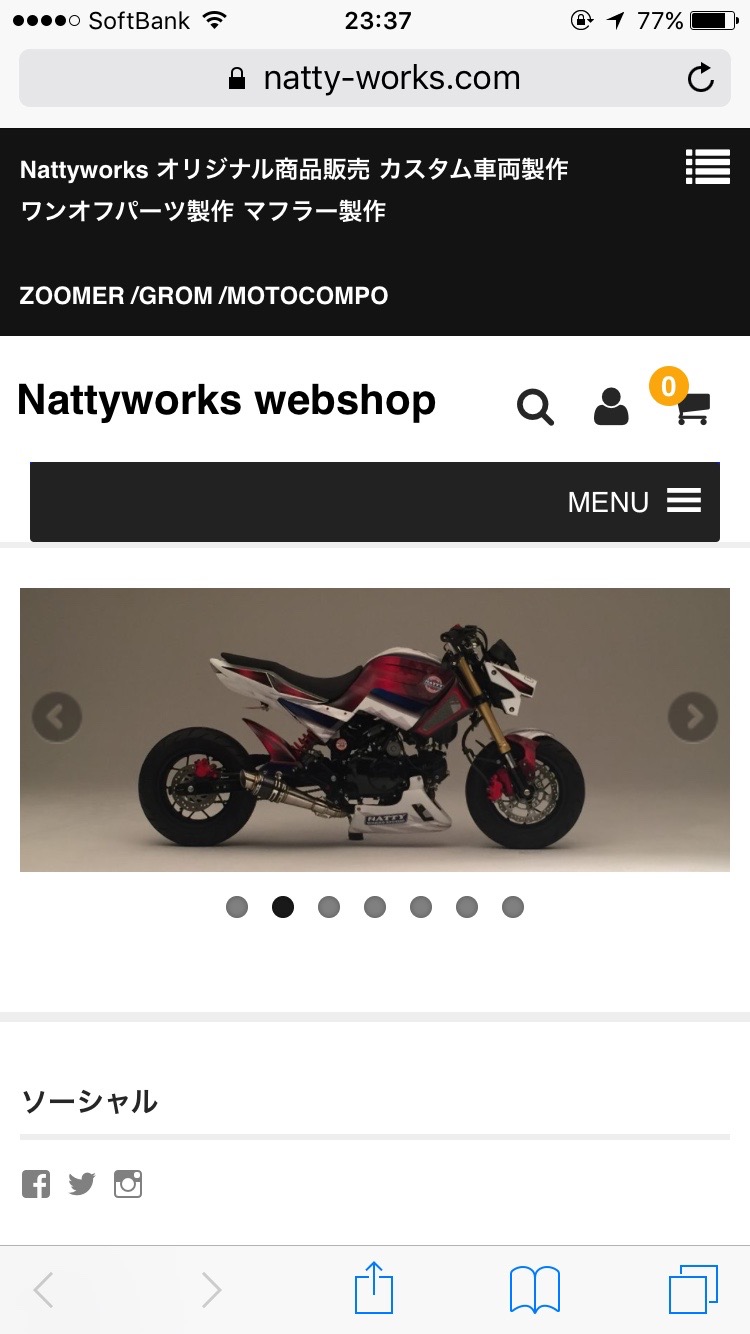Go back a slide with the left arrow

click(x=57, y=716)
